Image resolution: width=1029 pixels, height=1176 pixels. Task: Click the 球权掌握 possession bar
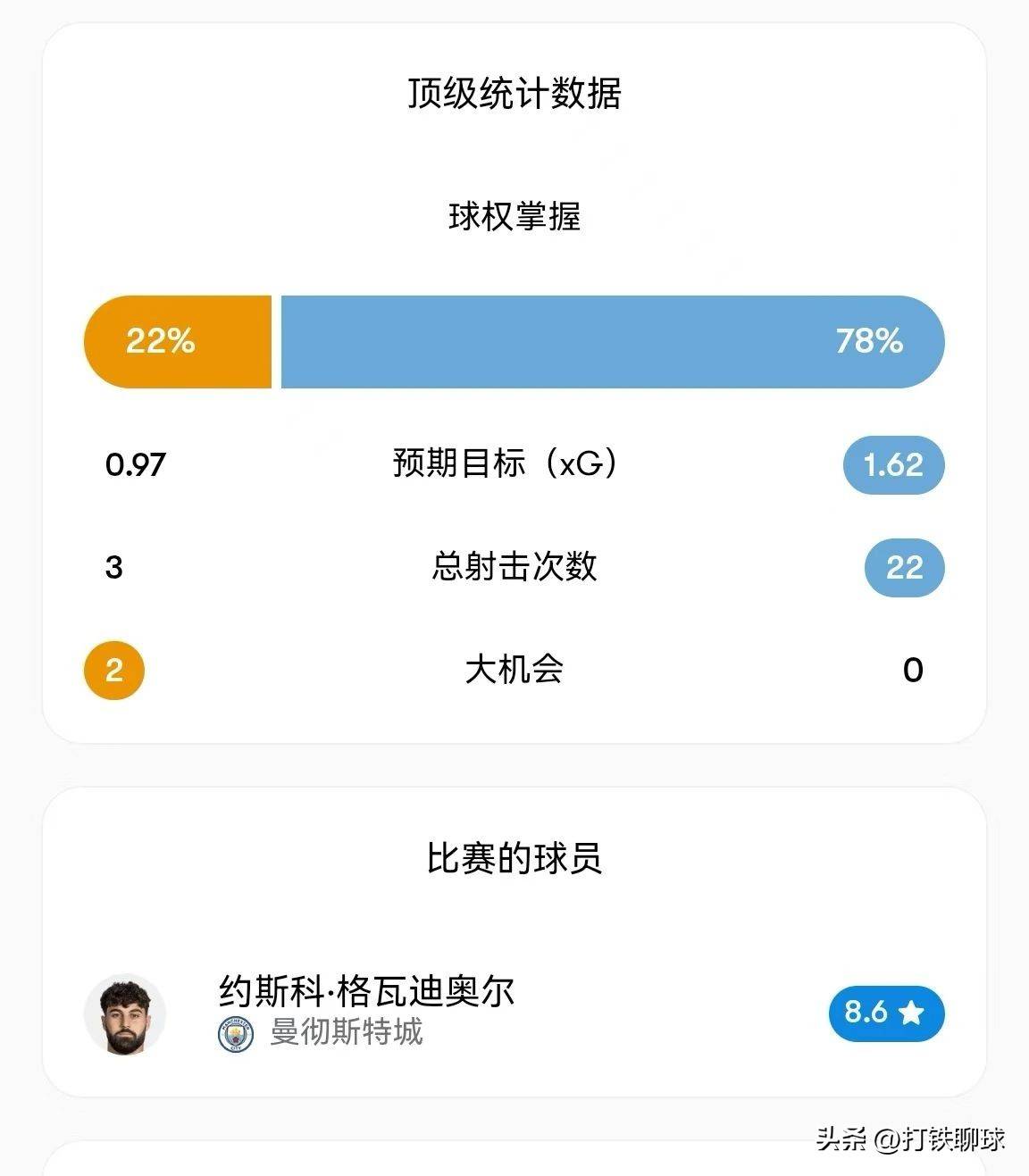click(x=514, y=341)
